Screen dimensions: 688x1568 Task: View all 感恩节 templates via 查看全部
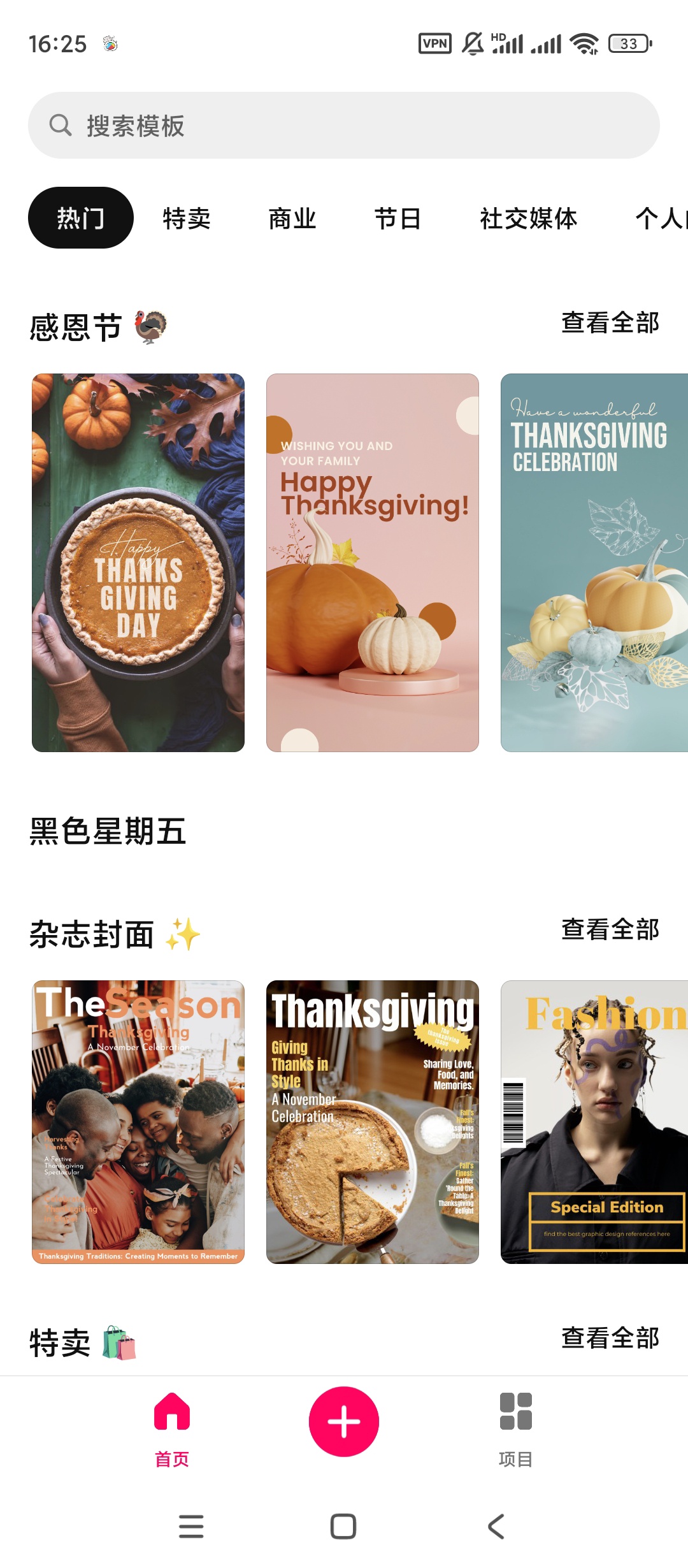point(610,323)
